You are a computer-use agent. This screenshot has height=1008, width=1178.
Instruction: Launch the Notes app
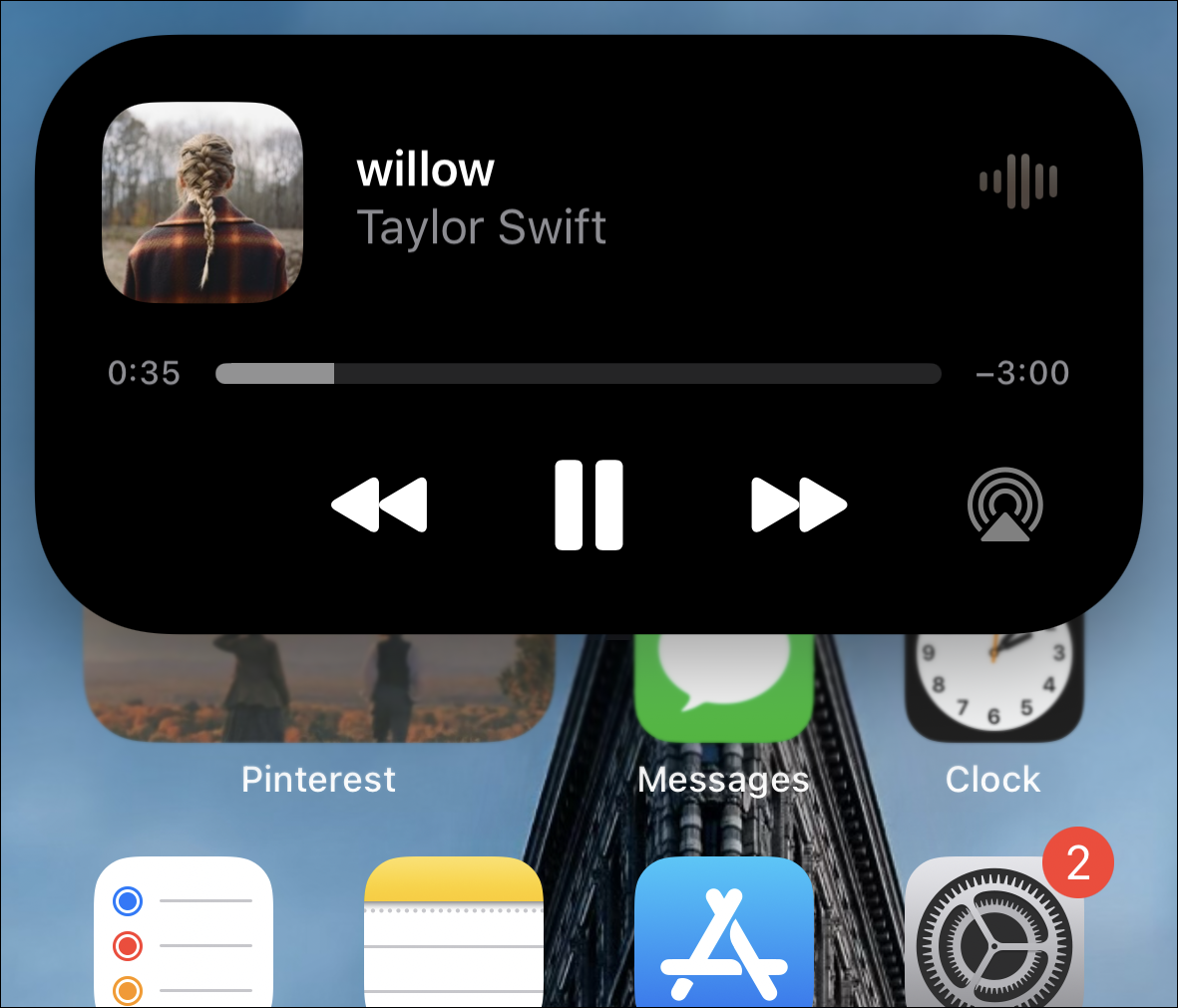pyautogui.click(x=454, y=932)
